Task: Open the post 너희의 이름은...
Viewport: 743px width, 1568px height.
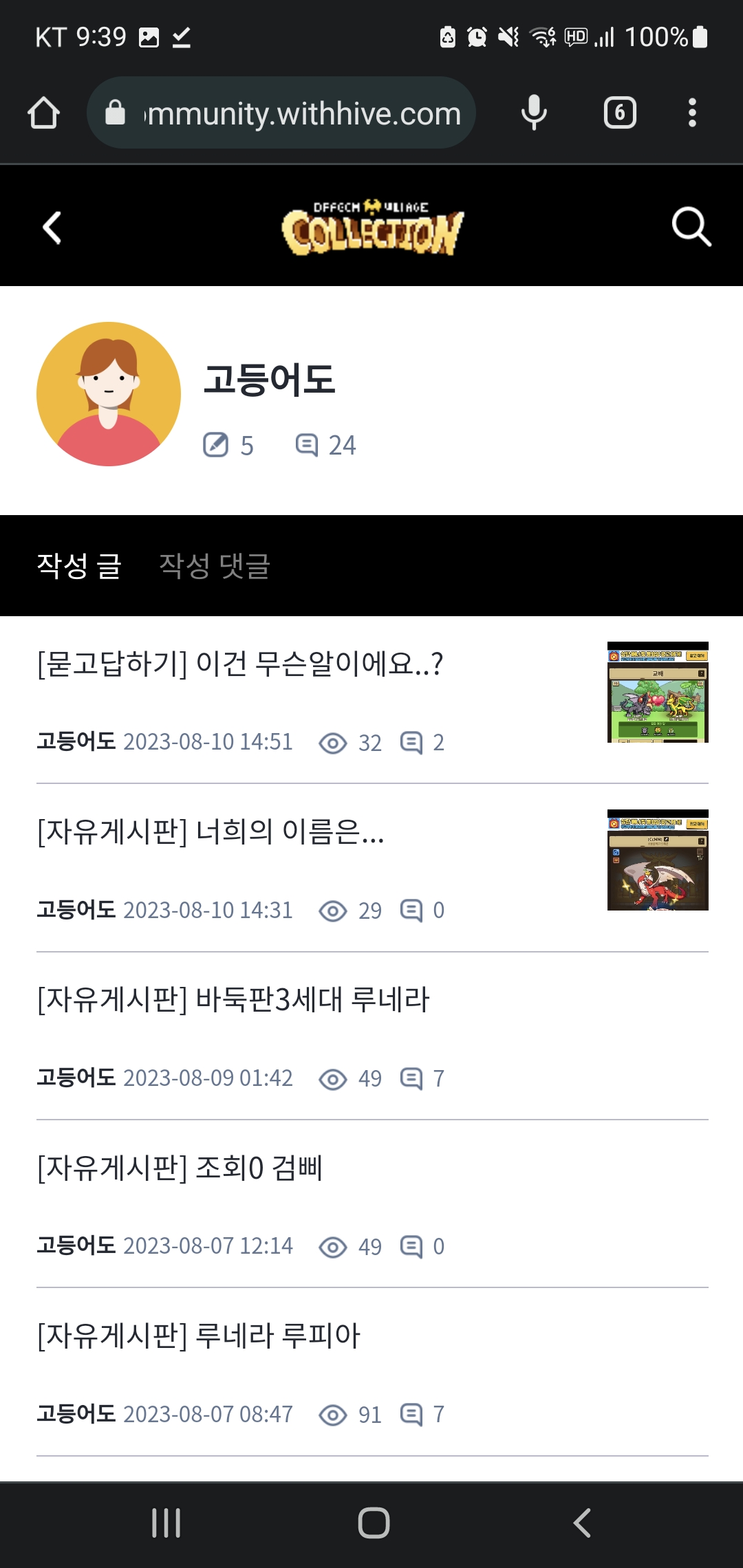Action: (x=211, y=832)
